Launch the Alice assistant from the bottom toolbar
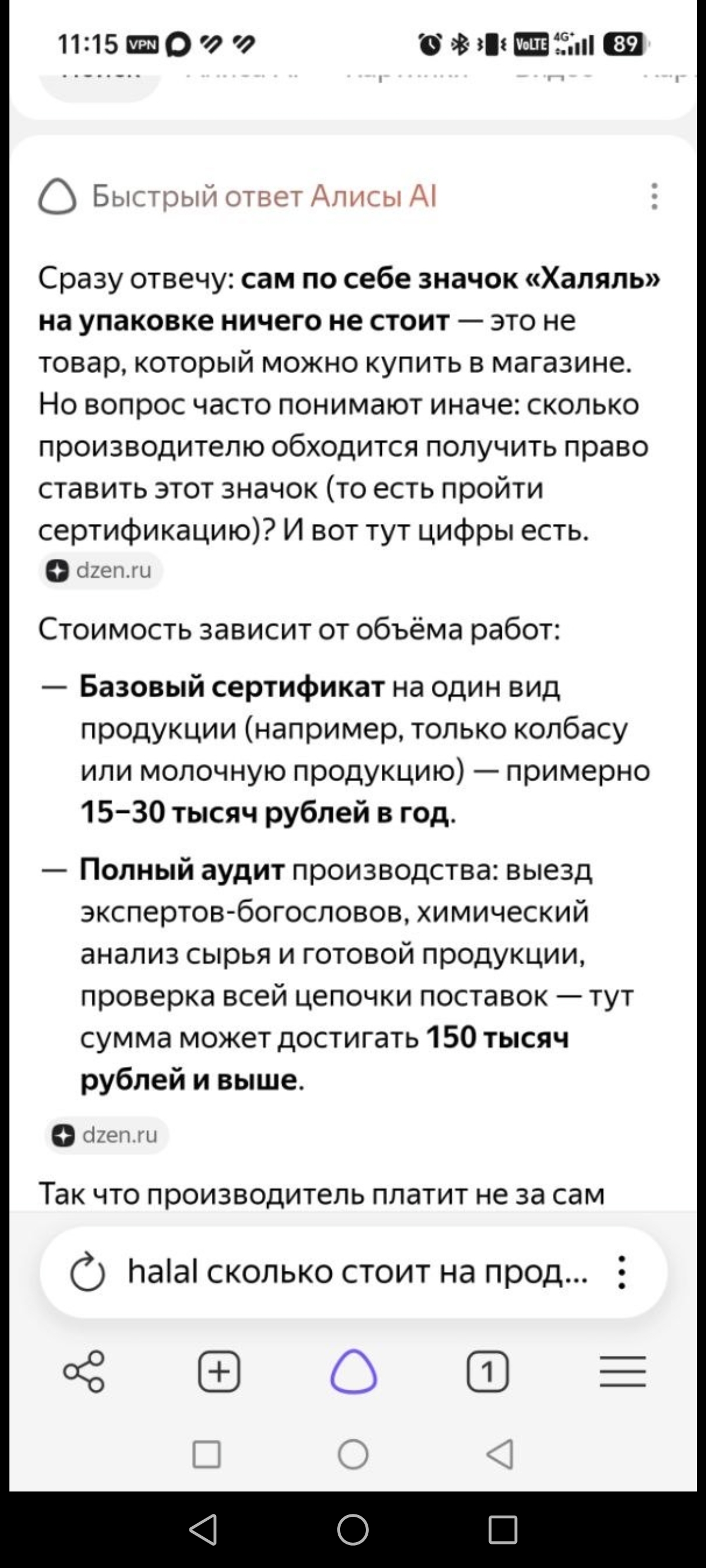Image resolution: width=706 pixels, height=1568 pixels. coord(354,1371)
